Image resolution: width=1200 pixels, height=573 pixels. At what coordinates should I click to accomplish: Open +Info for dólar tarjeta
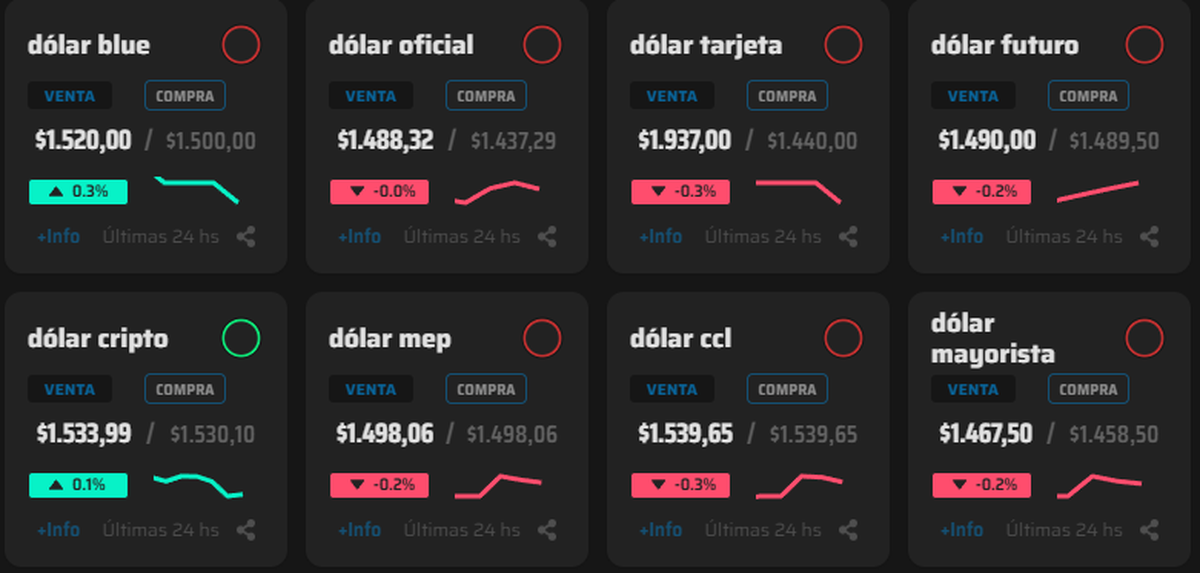[660, 237]
